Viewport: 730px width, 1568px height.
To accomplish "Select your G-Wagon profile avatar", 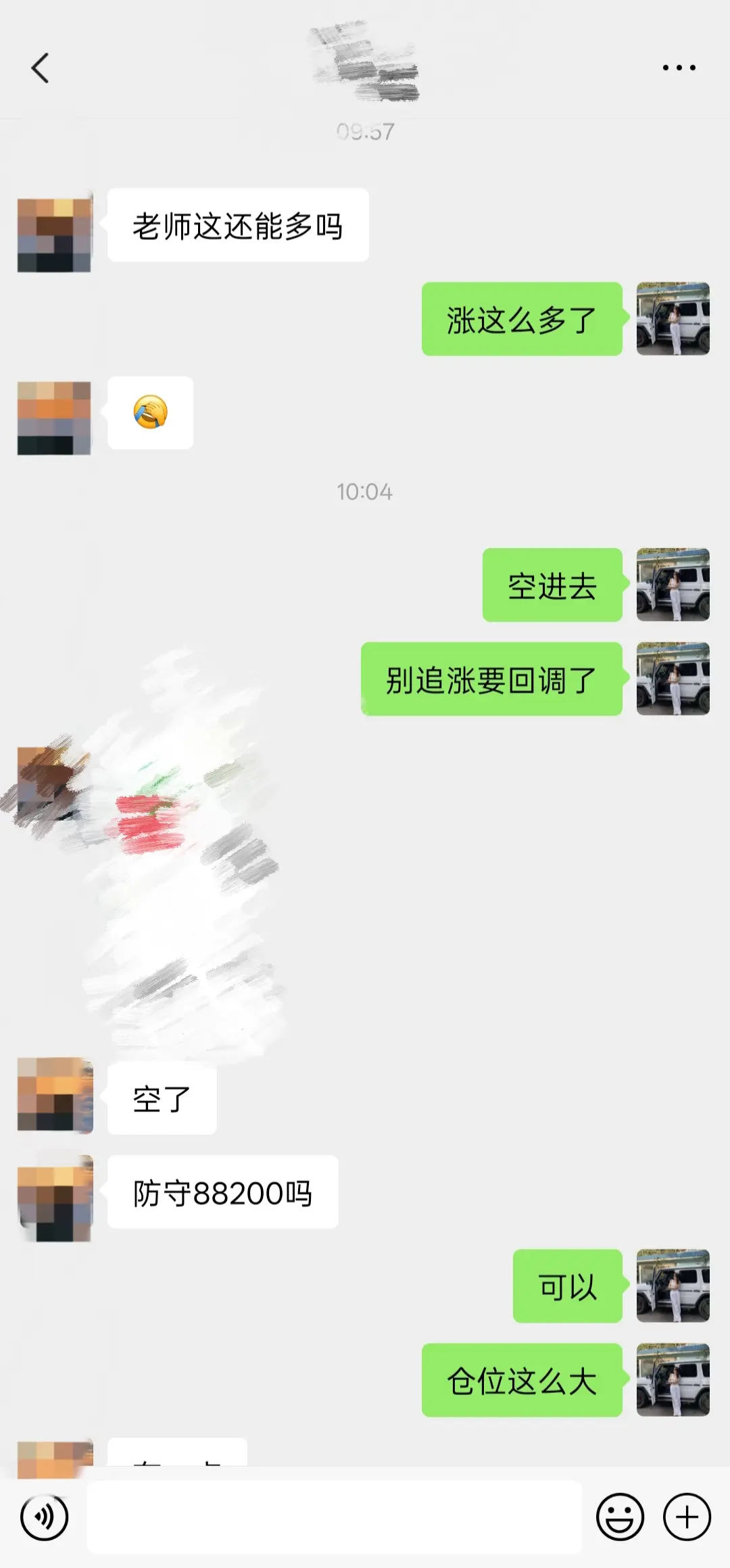I will click(671, 318).
